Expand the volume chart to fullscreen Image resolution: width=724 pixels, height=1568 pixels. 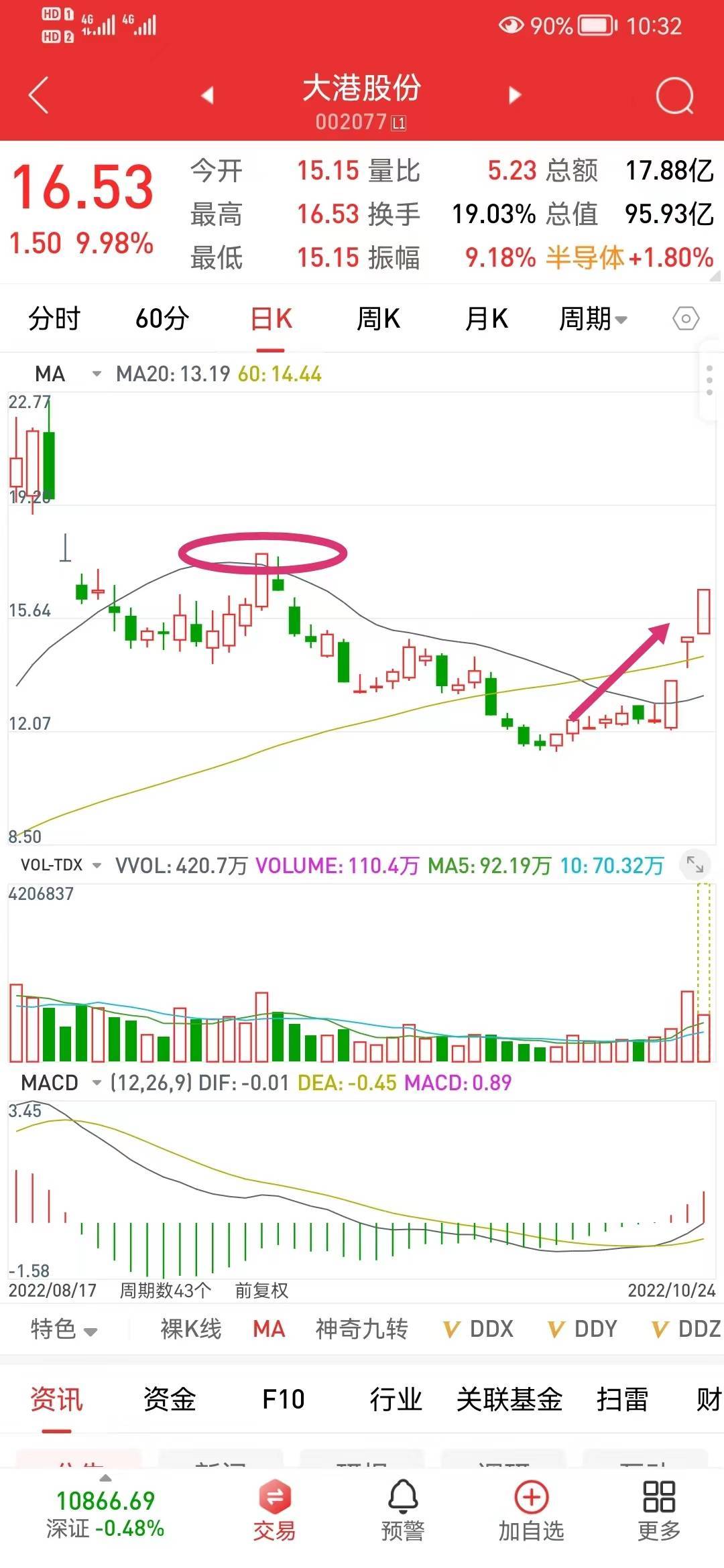pos(695,866)
